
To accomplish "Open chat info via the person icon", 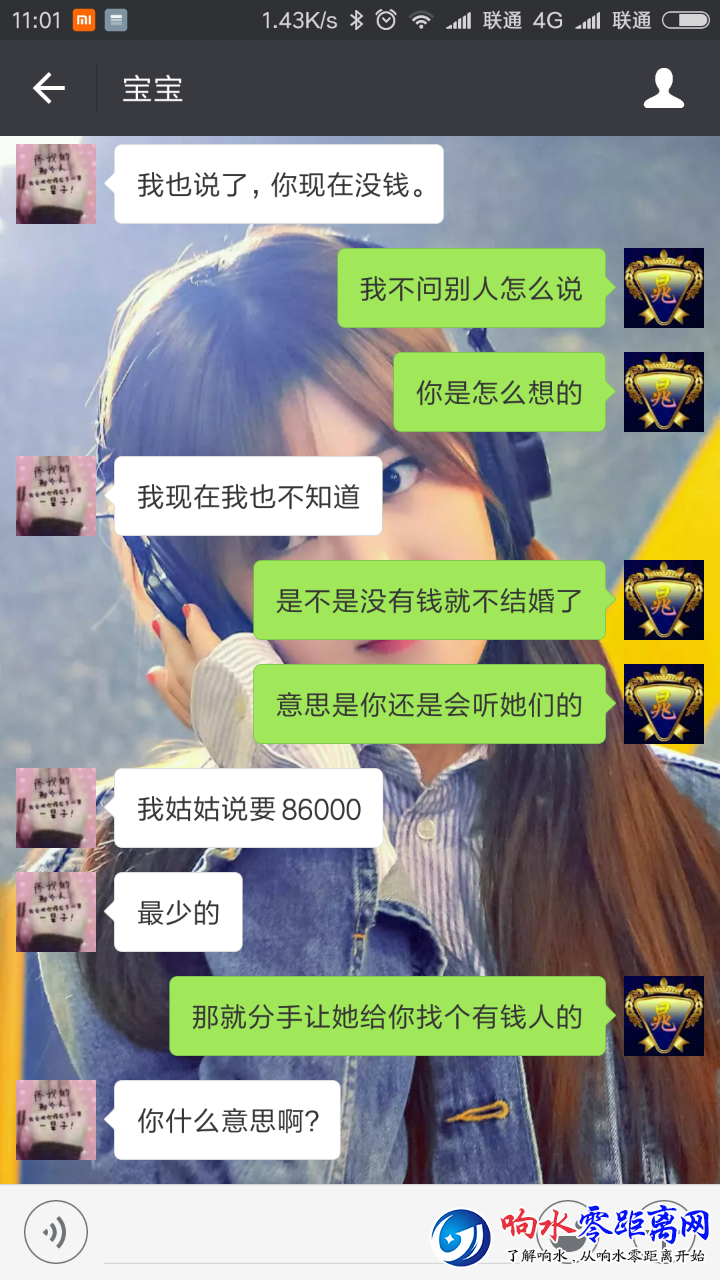I will [663, 89].
